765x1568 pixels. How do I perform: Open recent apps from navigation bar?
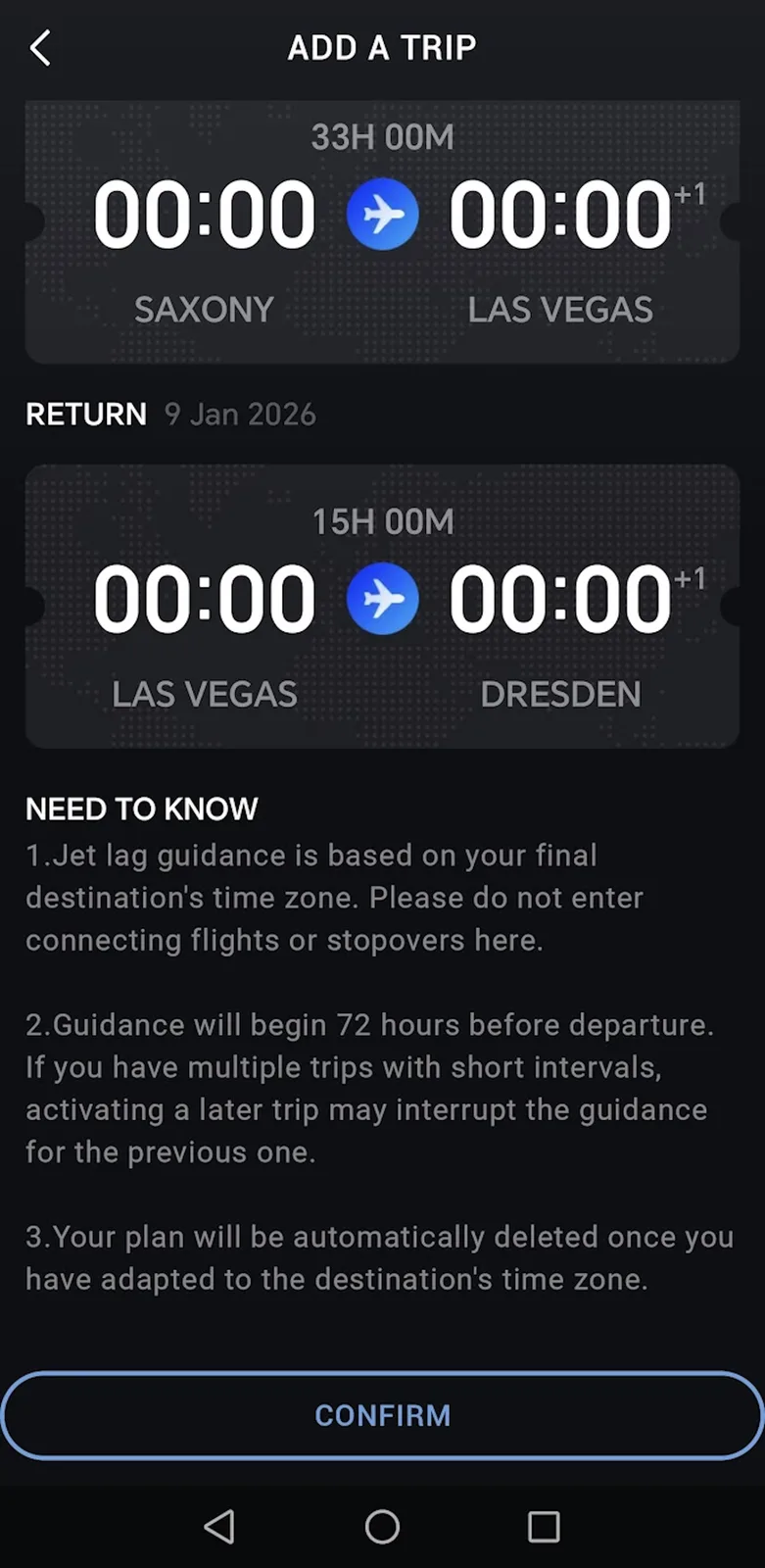(544, 1526)
